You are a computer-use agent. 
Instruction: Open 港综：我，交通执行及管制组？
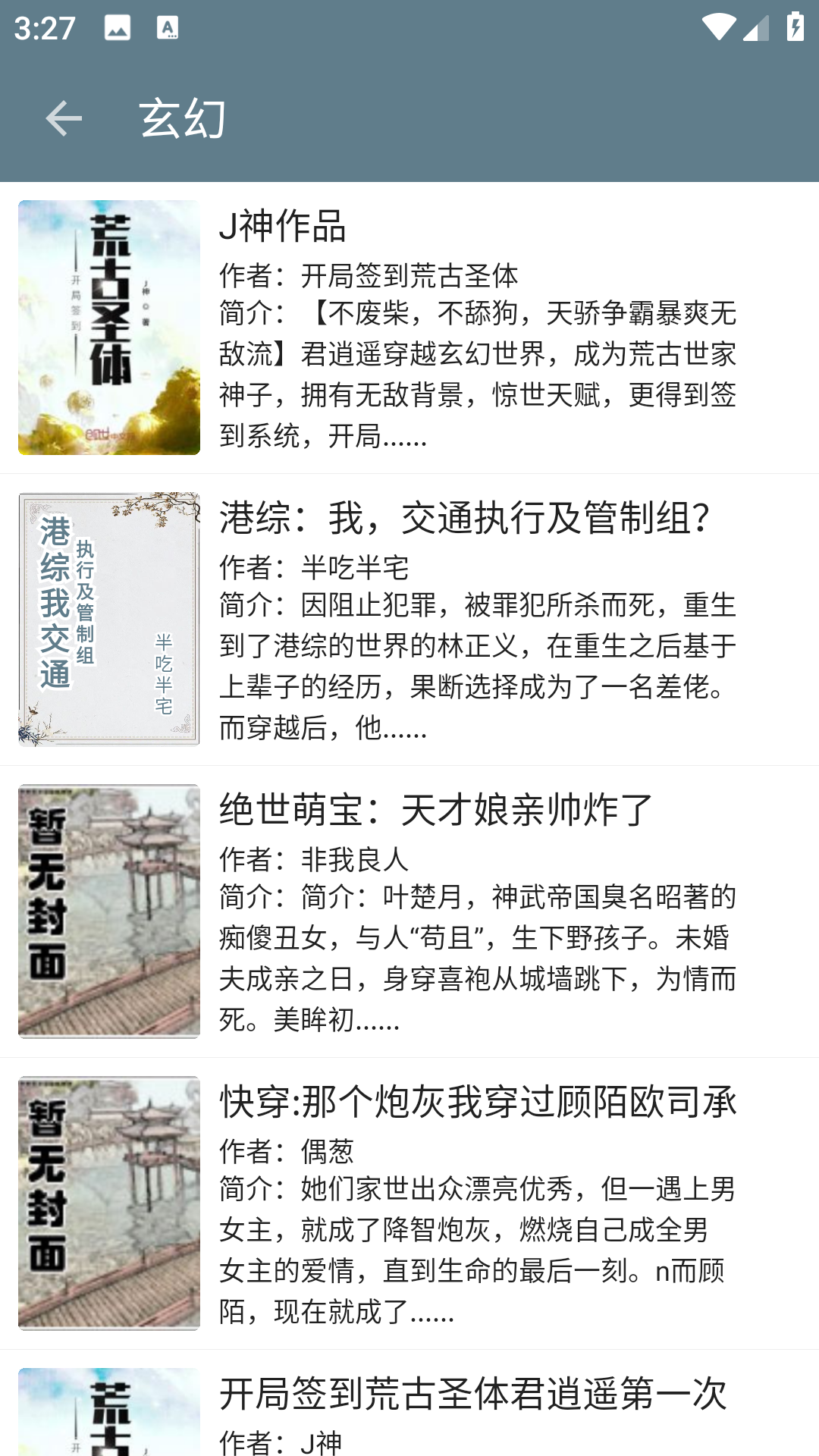click(466, 519)
